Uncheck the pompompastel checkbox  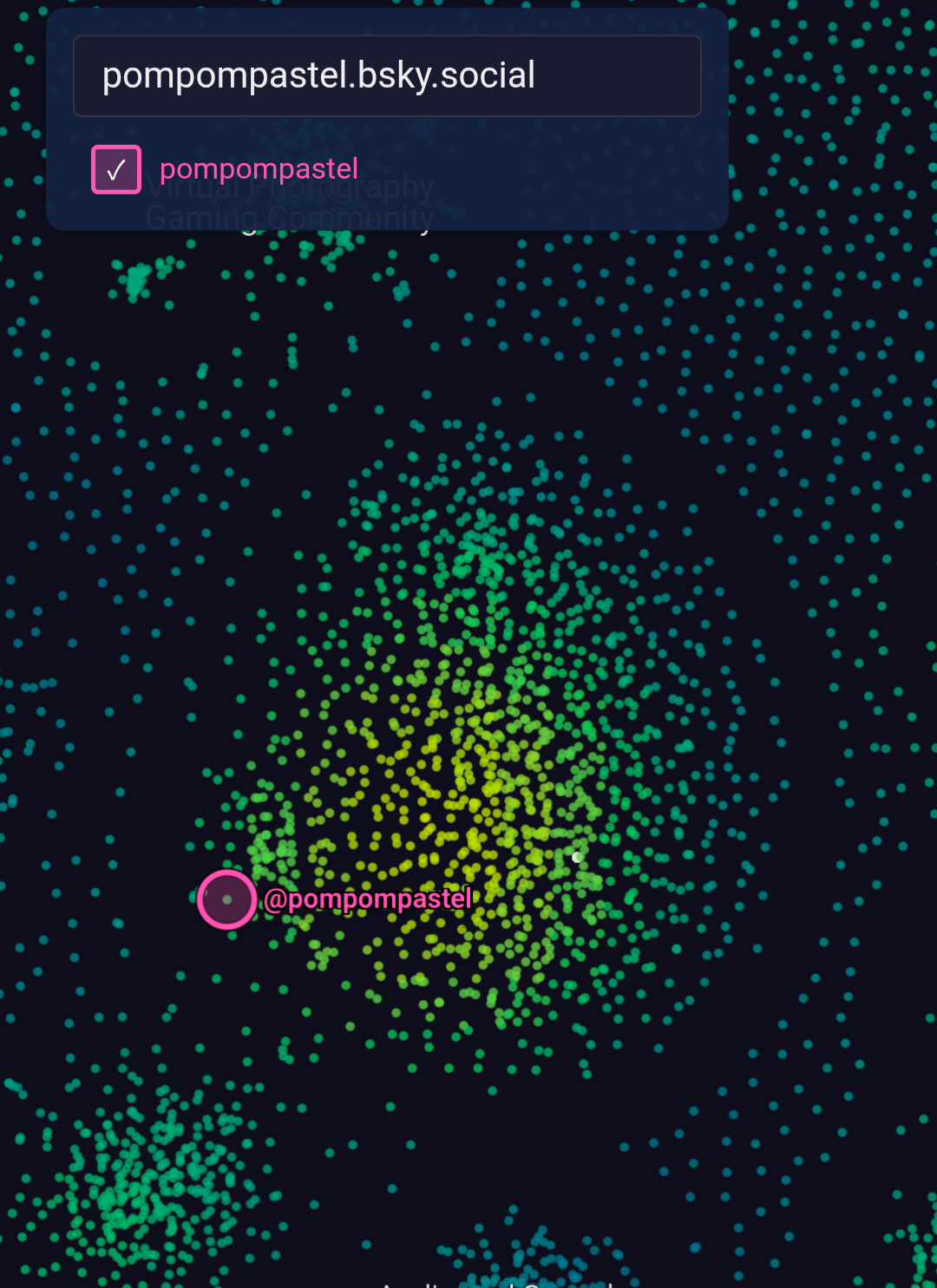116,169
